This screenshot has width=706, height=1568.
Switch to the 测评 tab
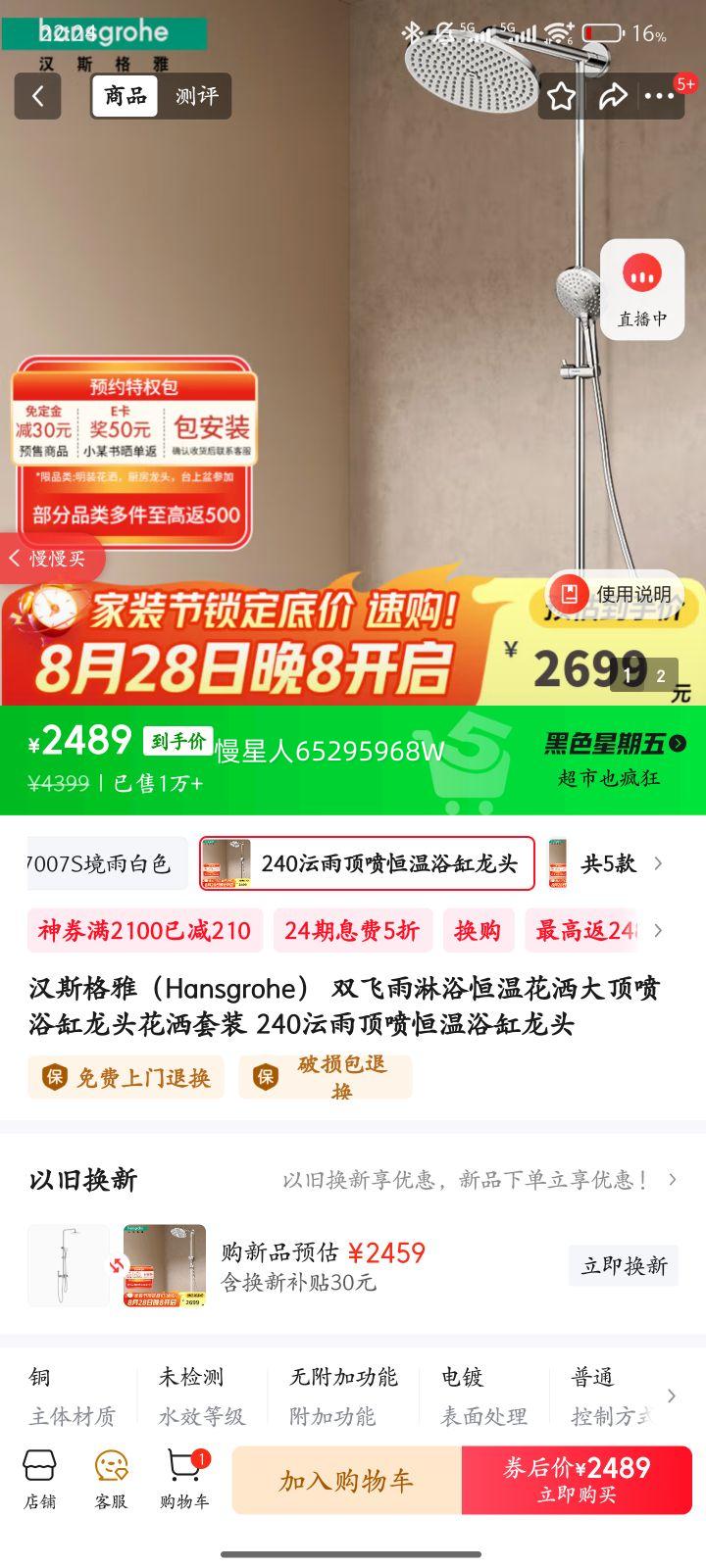[196, 96]
